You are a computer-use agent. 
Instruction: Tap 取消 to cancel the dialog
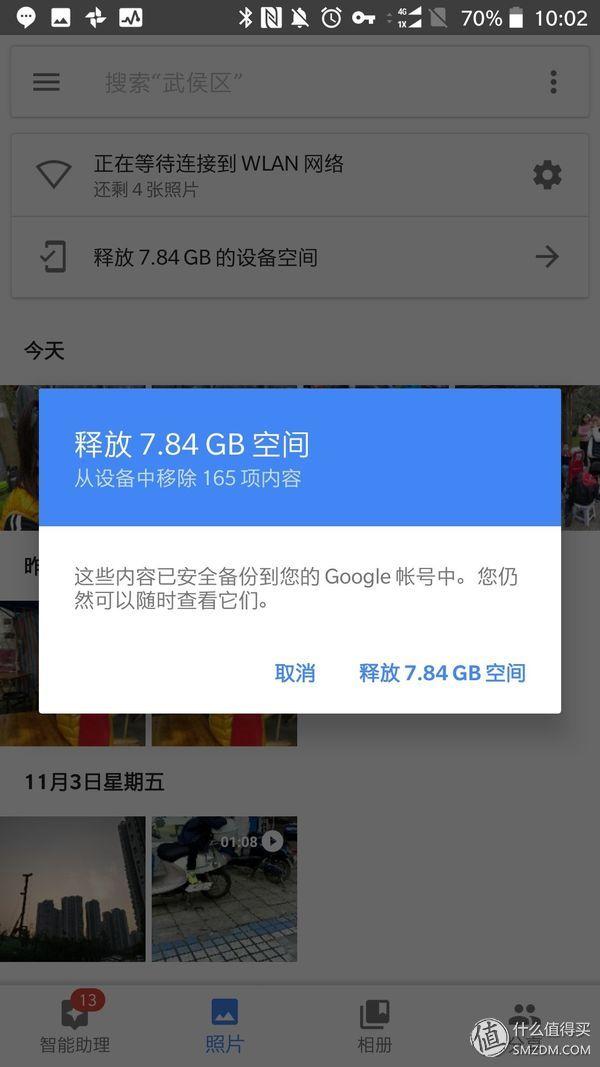coord(295,672)
